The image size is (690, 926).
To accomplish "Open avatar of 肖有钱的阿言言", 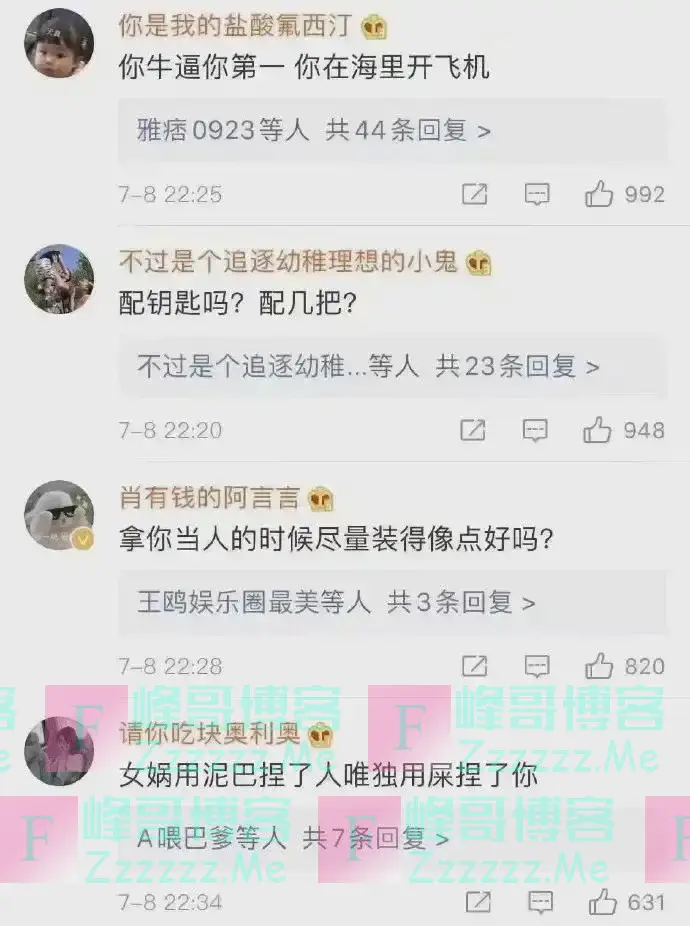I will click(x=59, y=516).
